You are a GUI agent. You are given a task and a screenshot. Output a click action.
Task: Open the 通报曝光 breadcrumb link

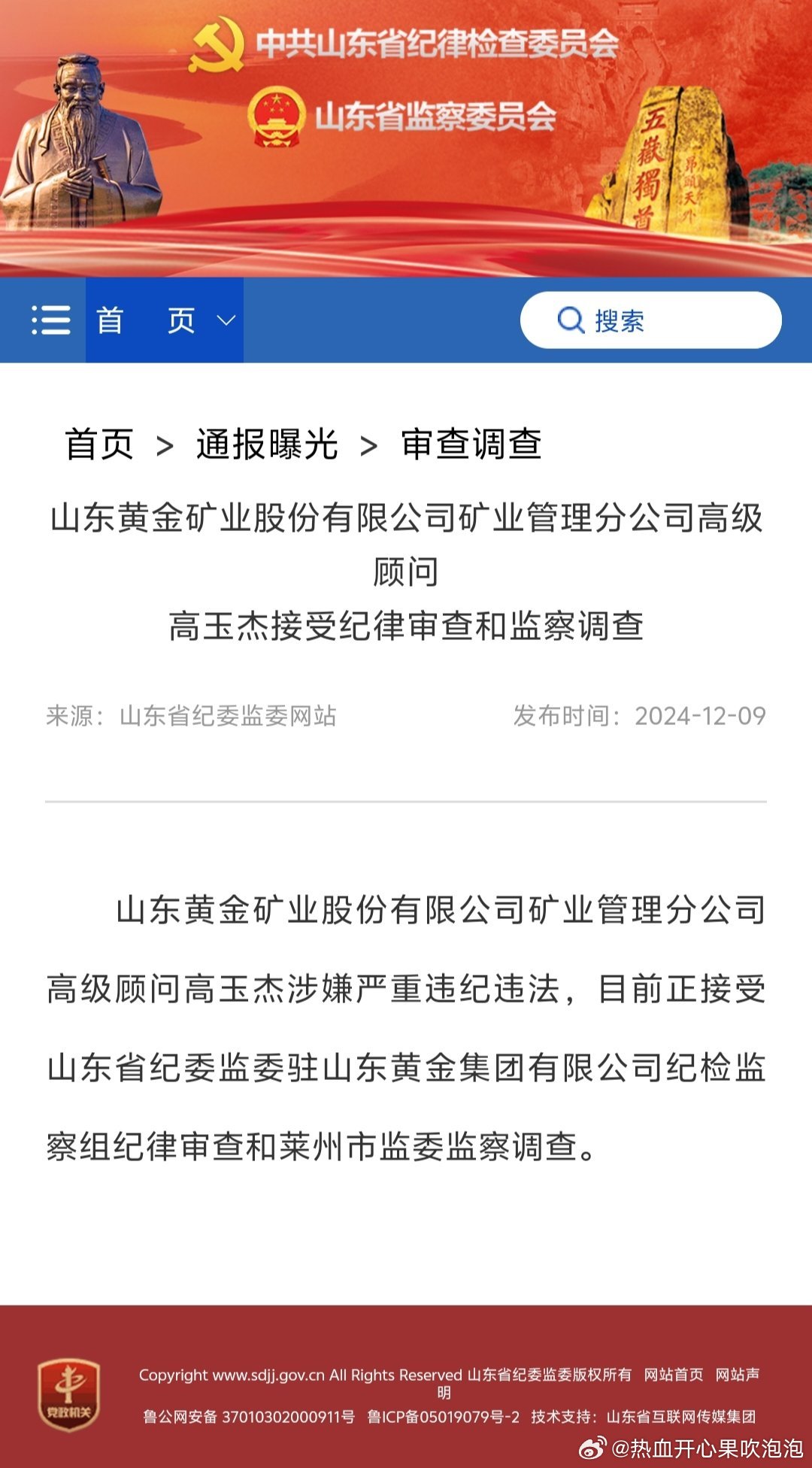coord(267,444)
